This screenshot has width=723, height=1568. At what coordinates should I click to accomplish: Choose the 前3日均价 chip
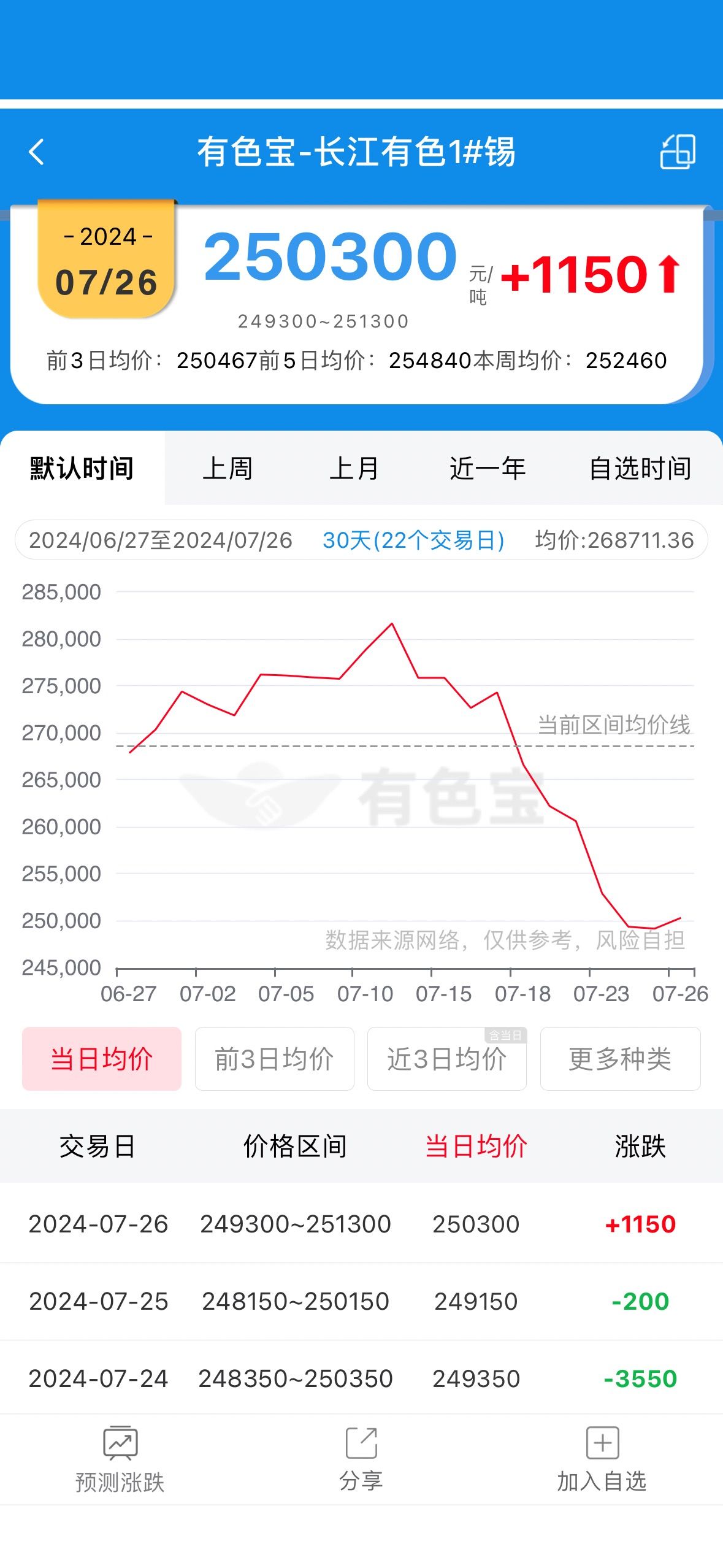(274, 1059)
